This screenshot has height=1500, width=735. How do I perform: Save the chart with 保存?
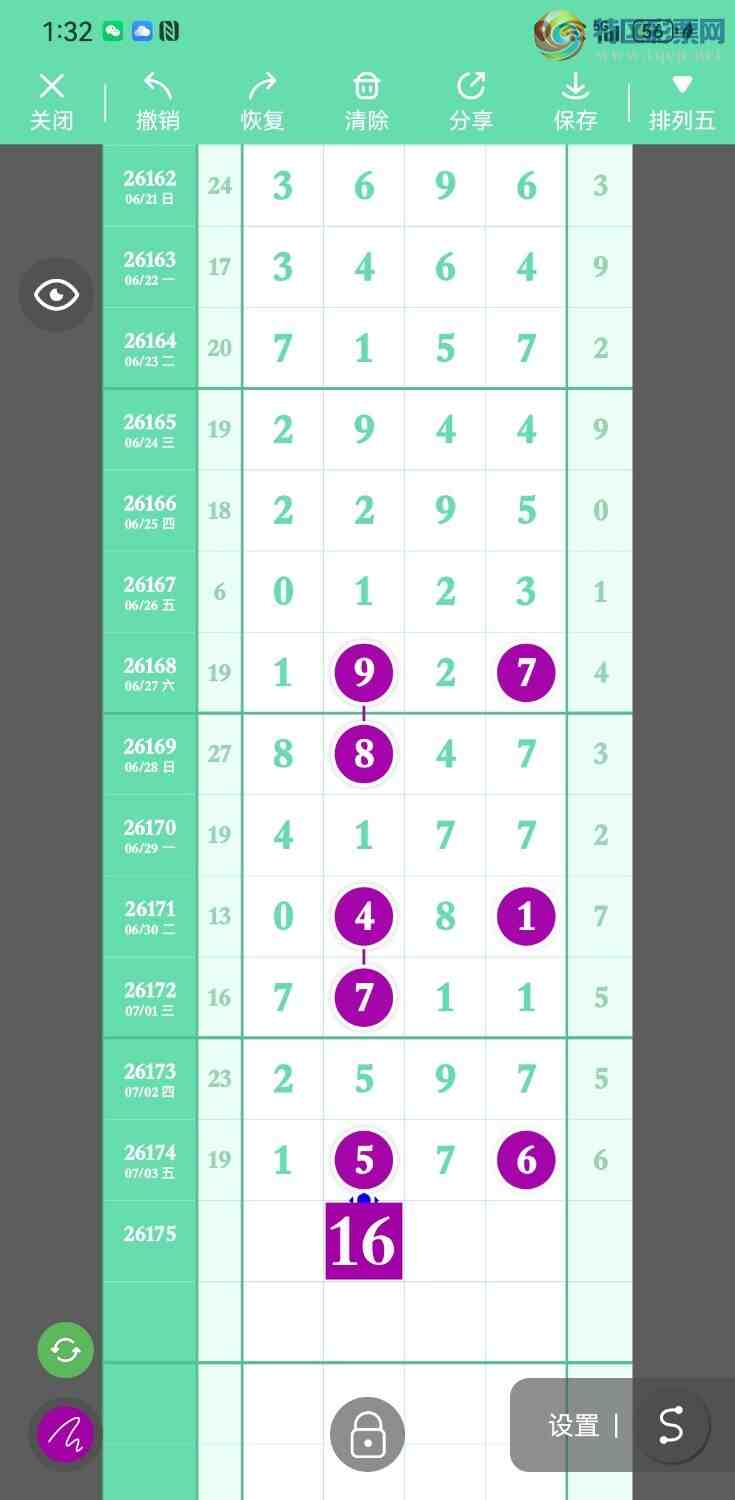pos(575,102)
